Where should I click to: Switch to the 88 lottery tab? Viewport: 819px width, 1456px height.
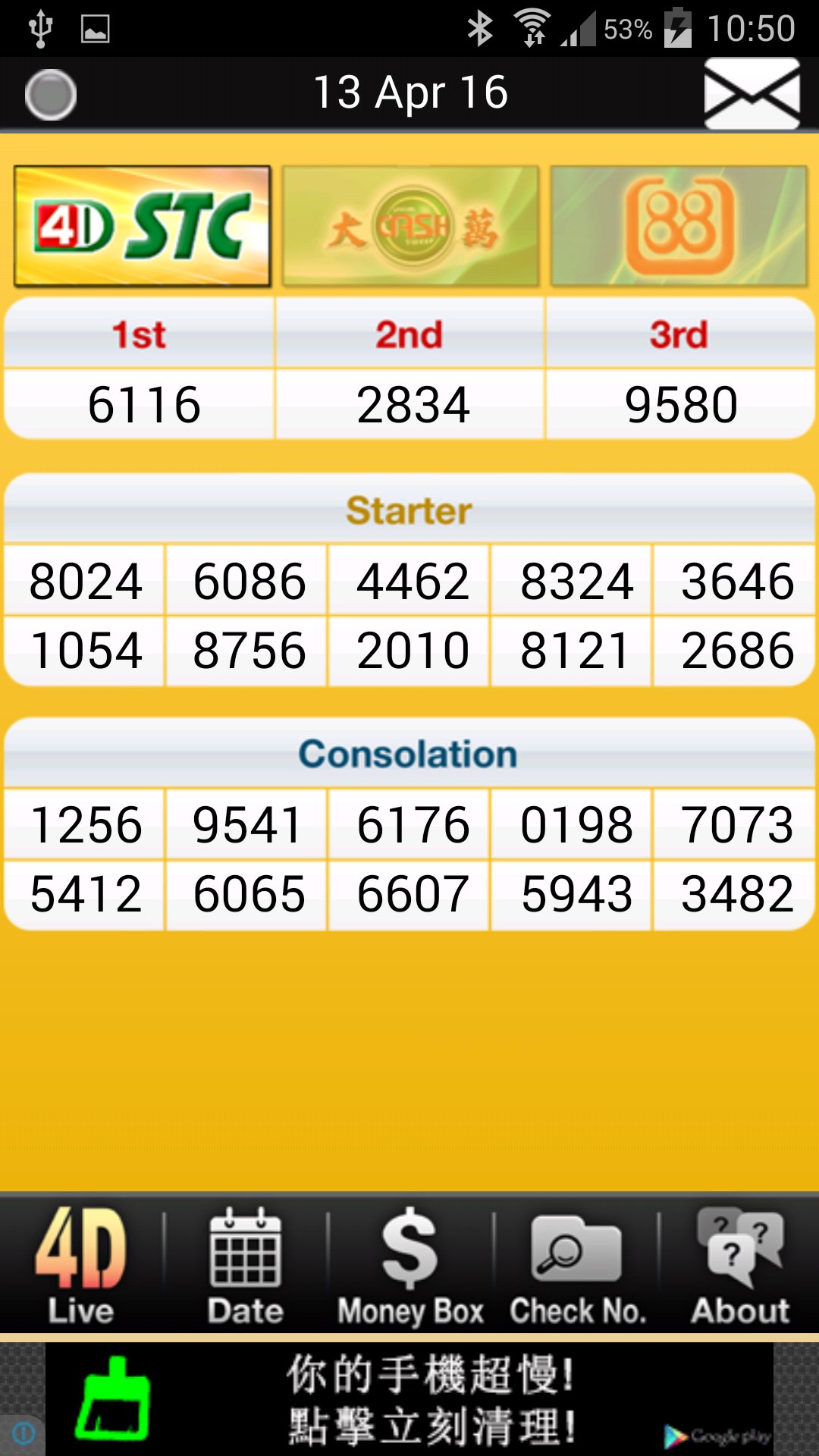[x=679, y=226]
